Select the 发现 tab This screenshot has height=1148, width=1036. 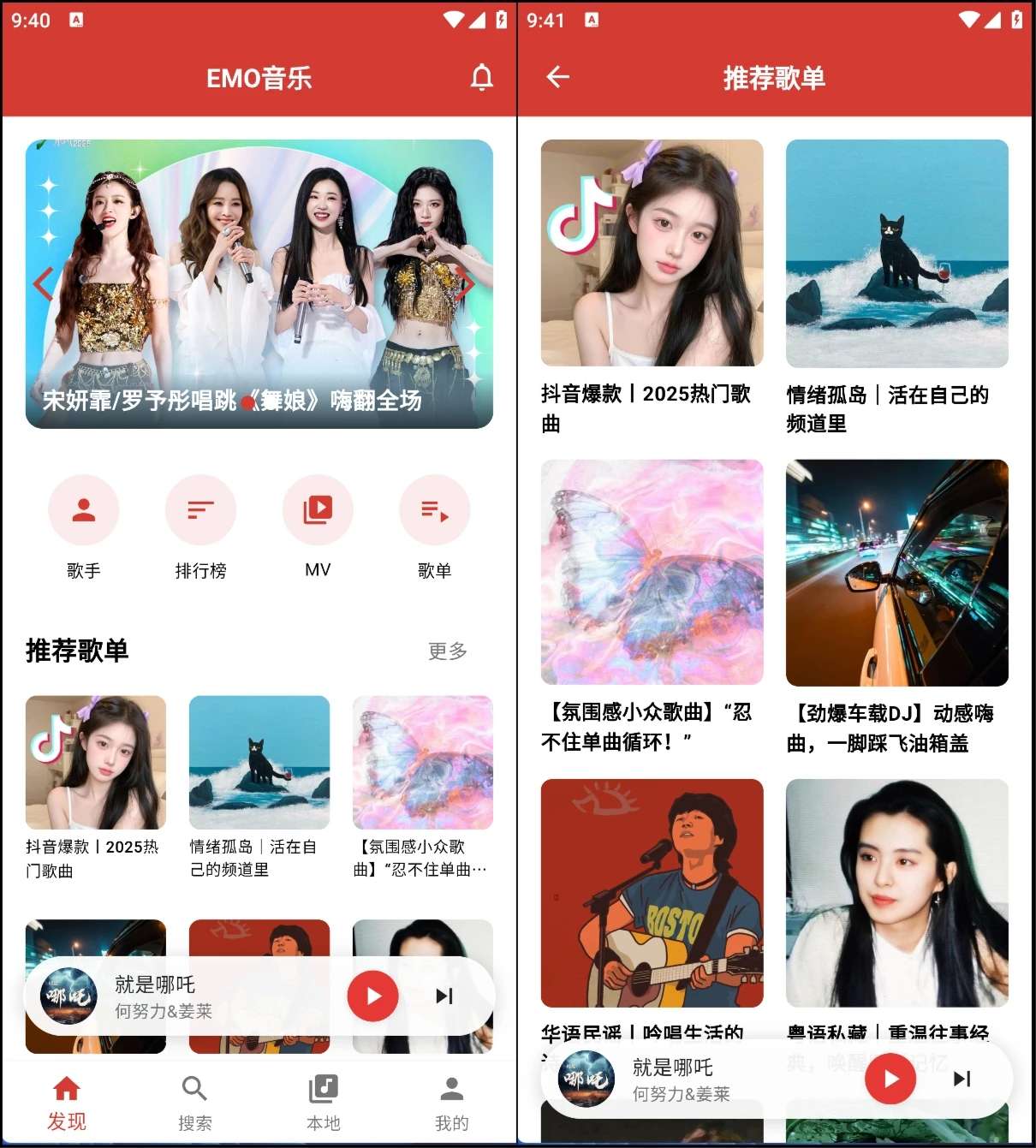67,1103
